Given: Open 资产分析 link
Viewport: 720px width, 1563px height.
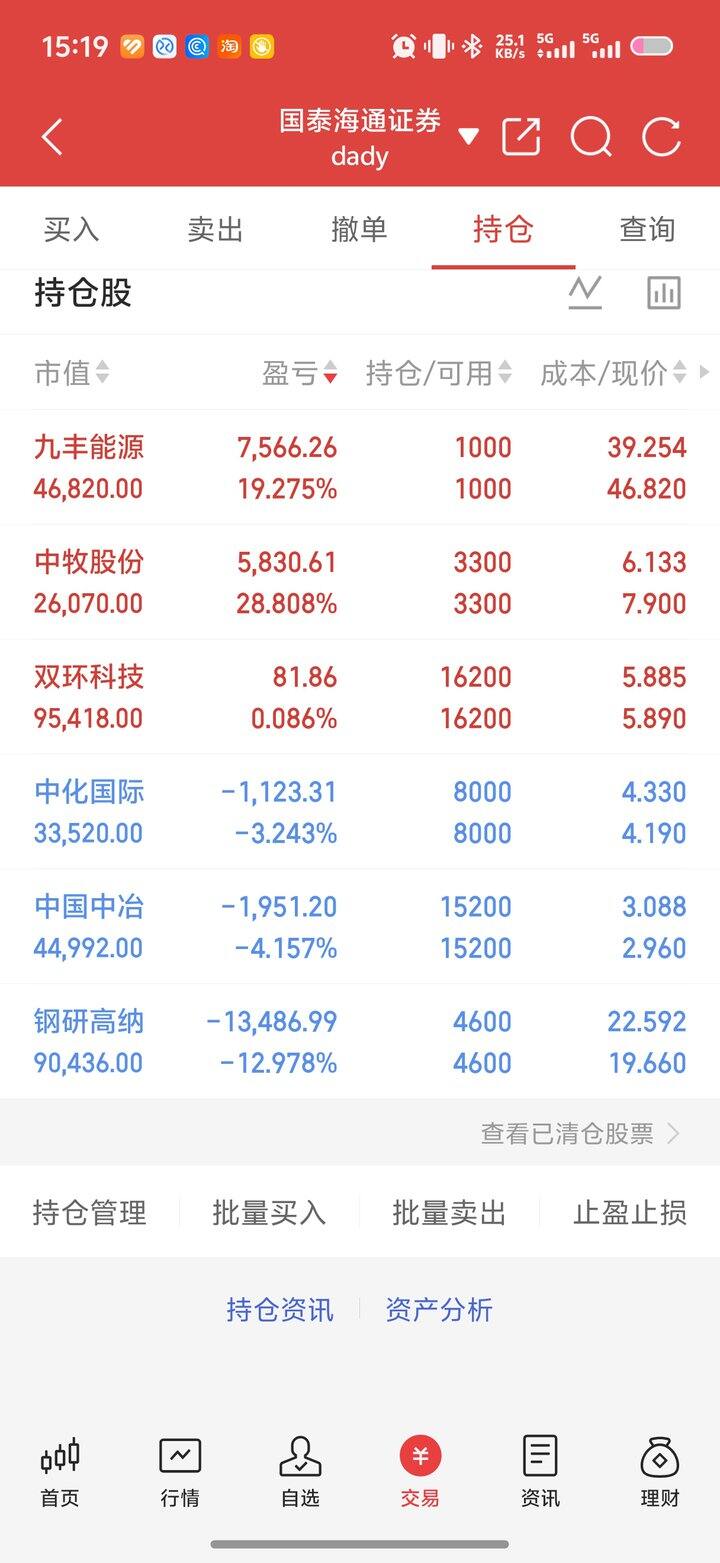Looking at the screenshot, I should [439, 1310].
